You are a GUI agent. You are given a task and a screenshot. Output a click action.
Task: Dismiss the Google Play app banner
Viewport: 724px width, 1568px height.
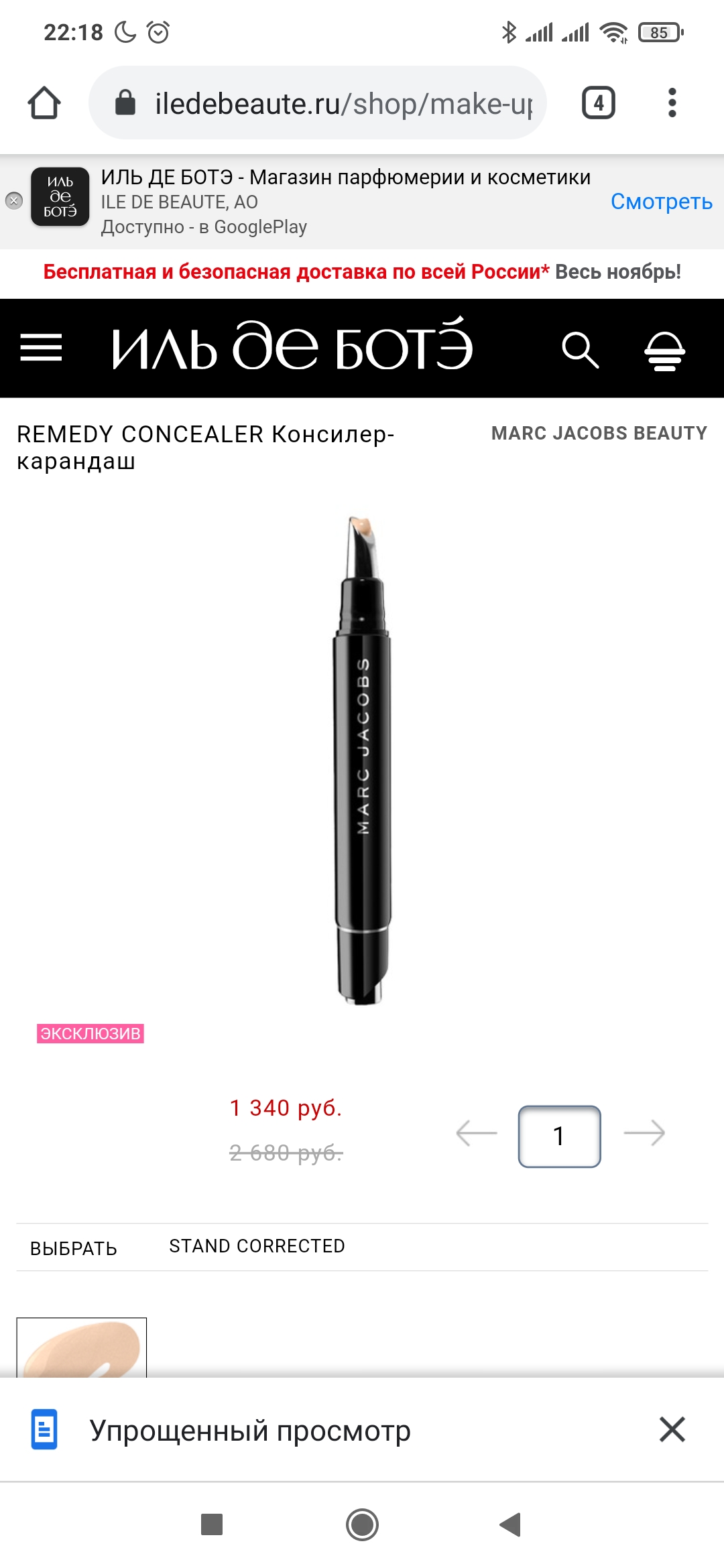[x=14, y=200]
